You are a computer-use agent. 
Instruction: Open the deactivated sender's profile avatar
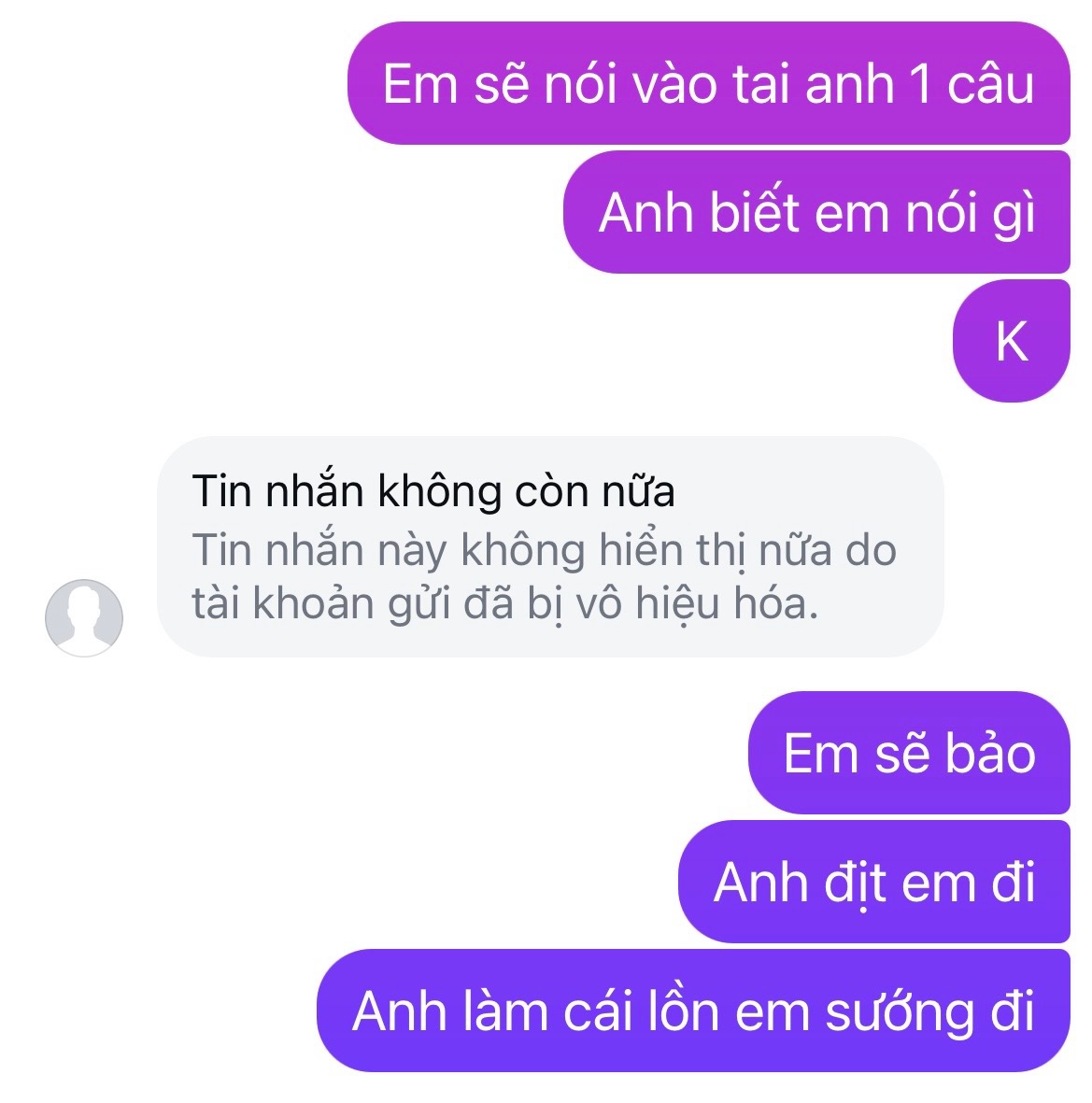(x=84, y=617)
